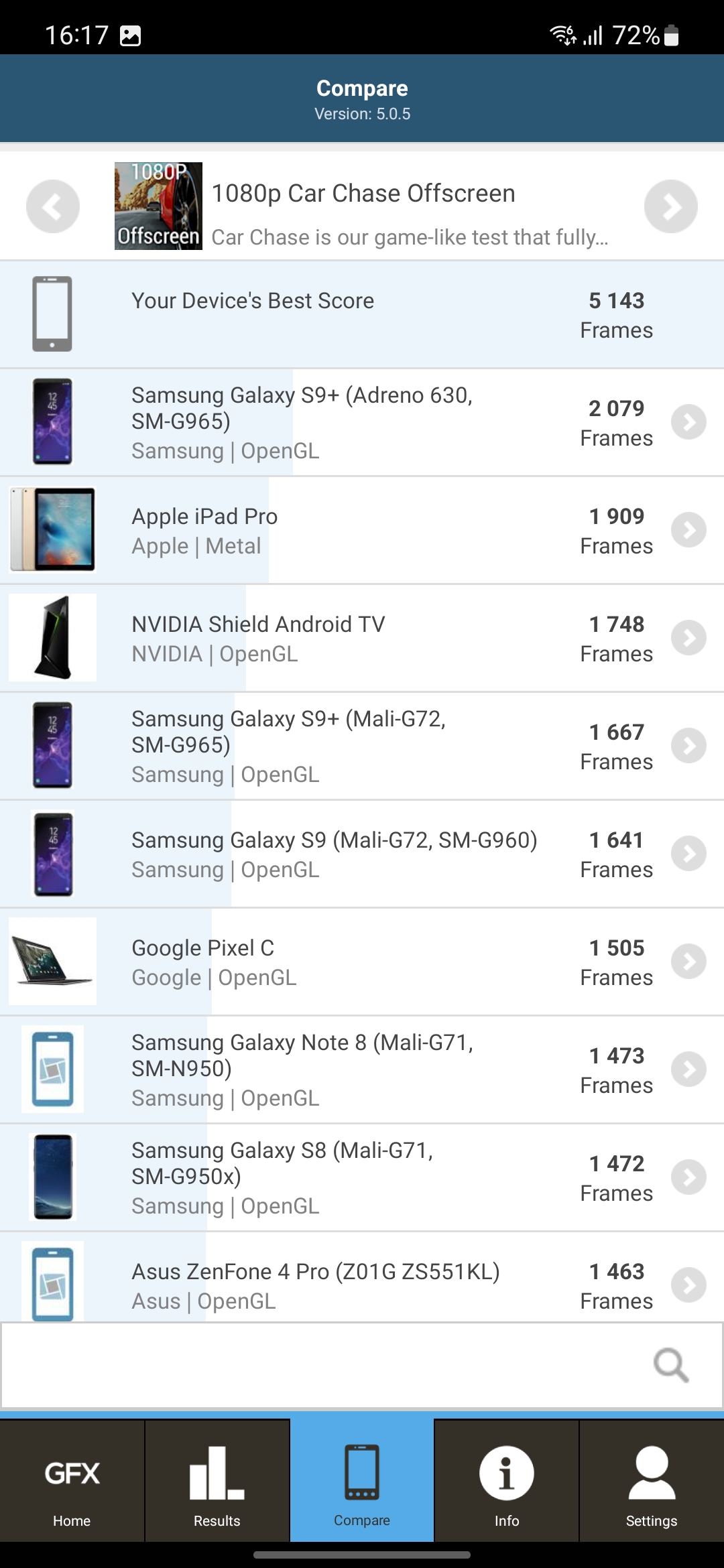Open the Apple iPad Pro result
This screenshot has width=724, height=1568.
(362, 530)
